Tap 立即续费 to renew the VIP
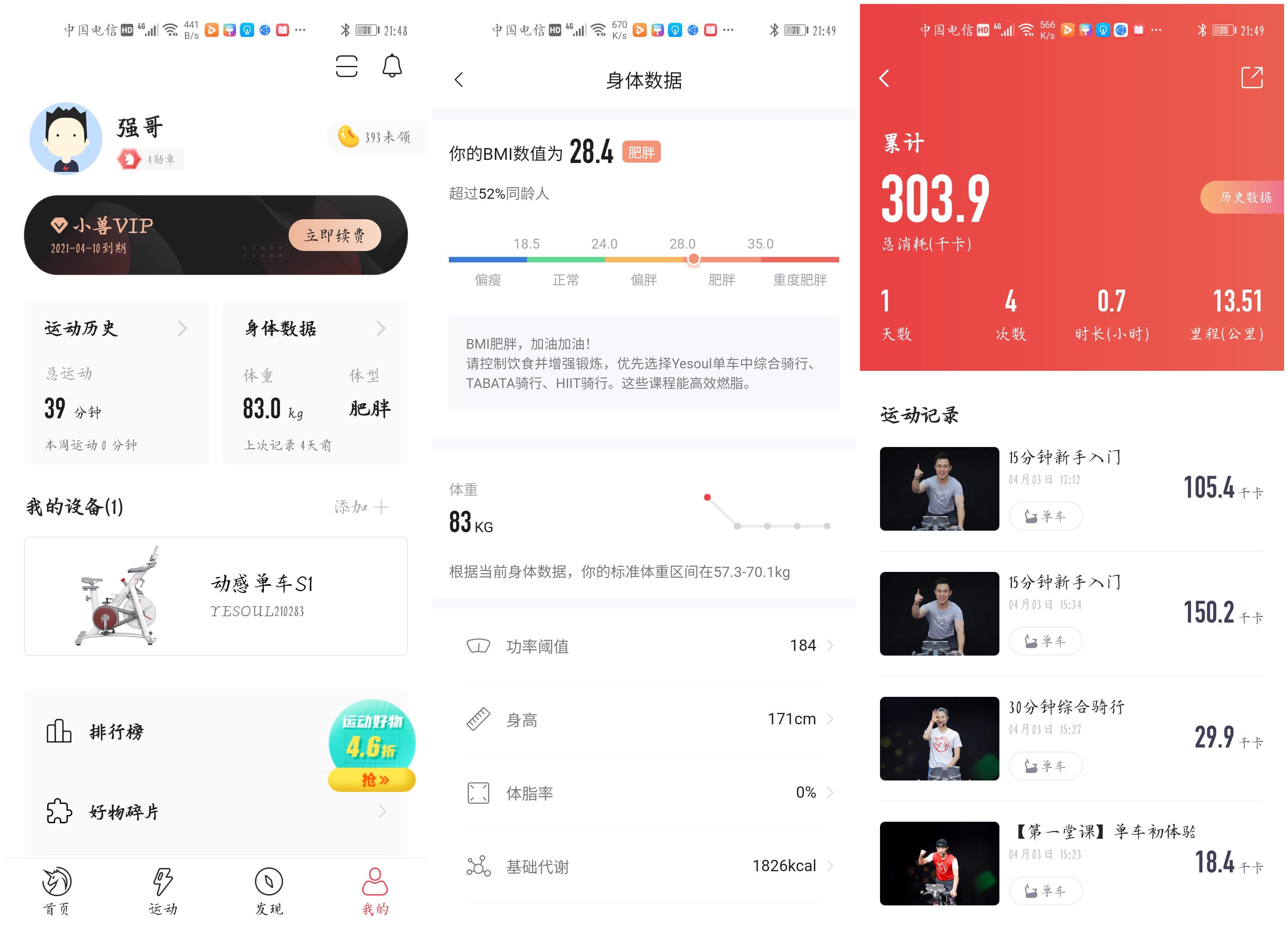 [x=335, y=234]
